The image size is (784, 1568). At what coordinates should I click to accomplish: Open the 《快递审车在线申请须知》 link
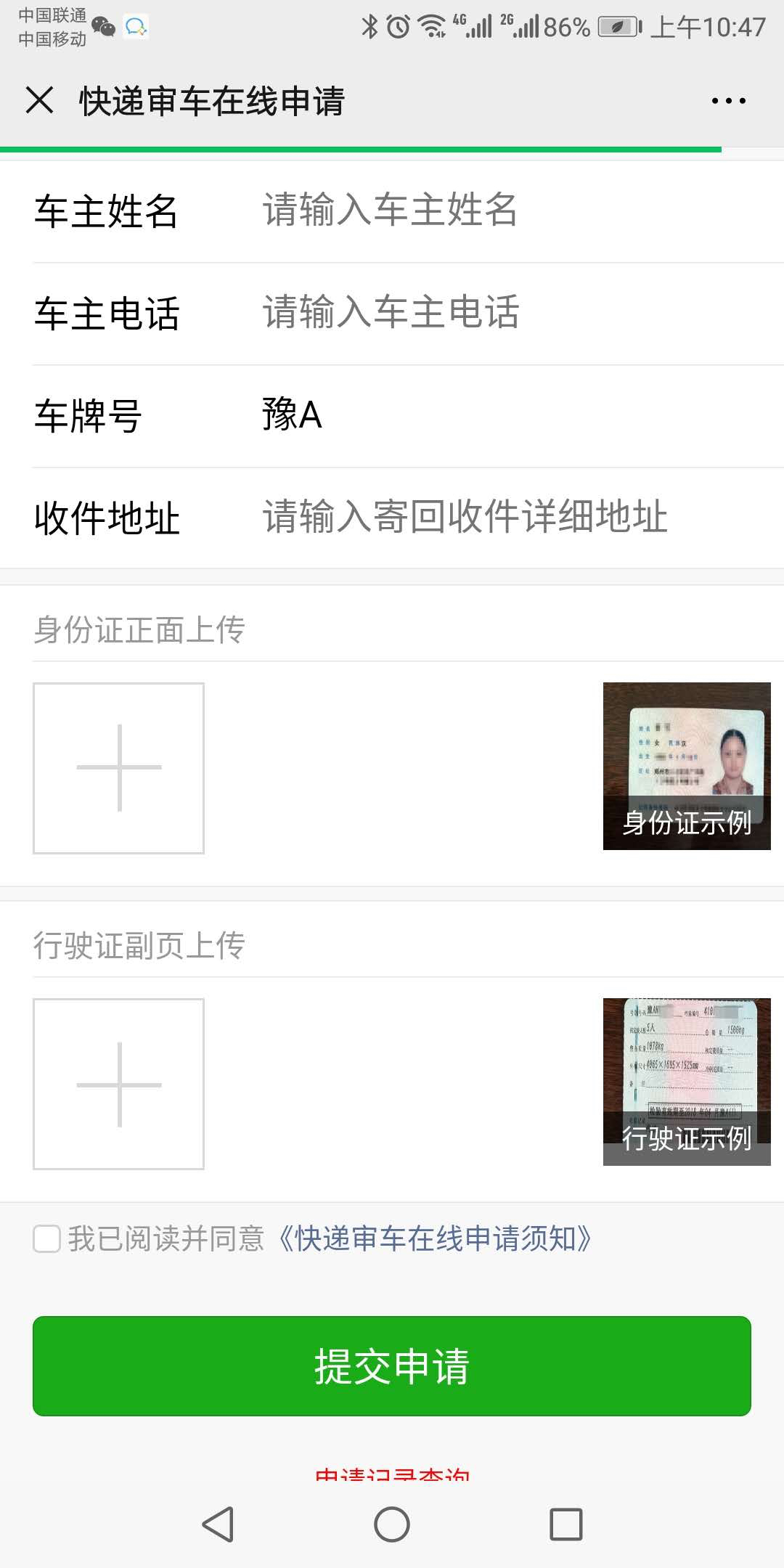(434, 1238)
